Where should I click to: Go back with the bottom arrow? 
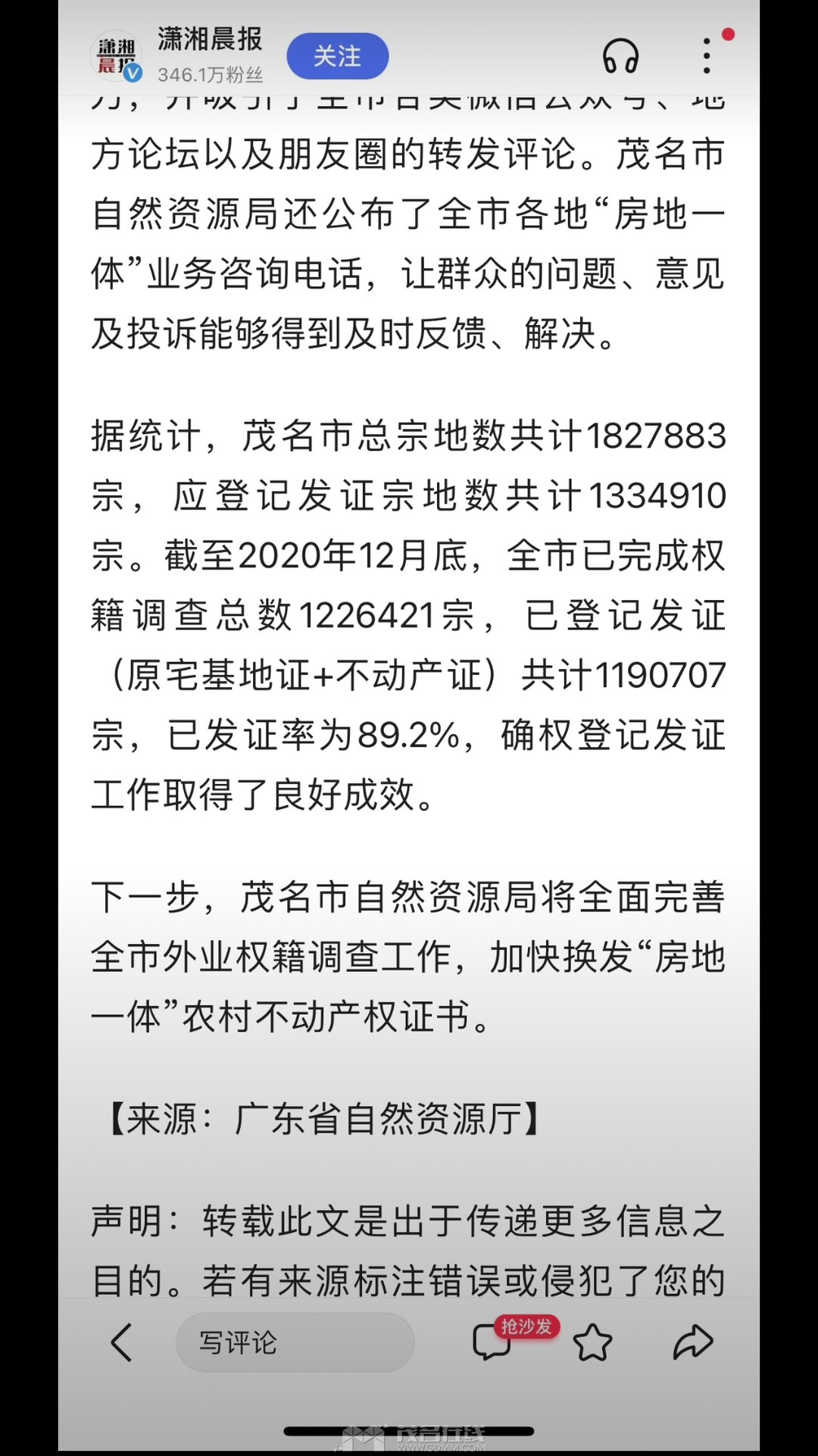[122, 1342]
